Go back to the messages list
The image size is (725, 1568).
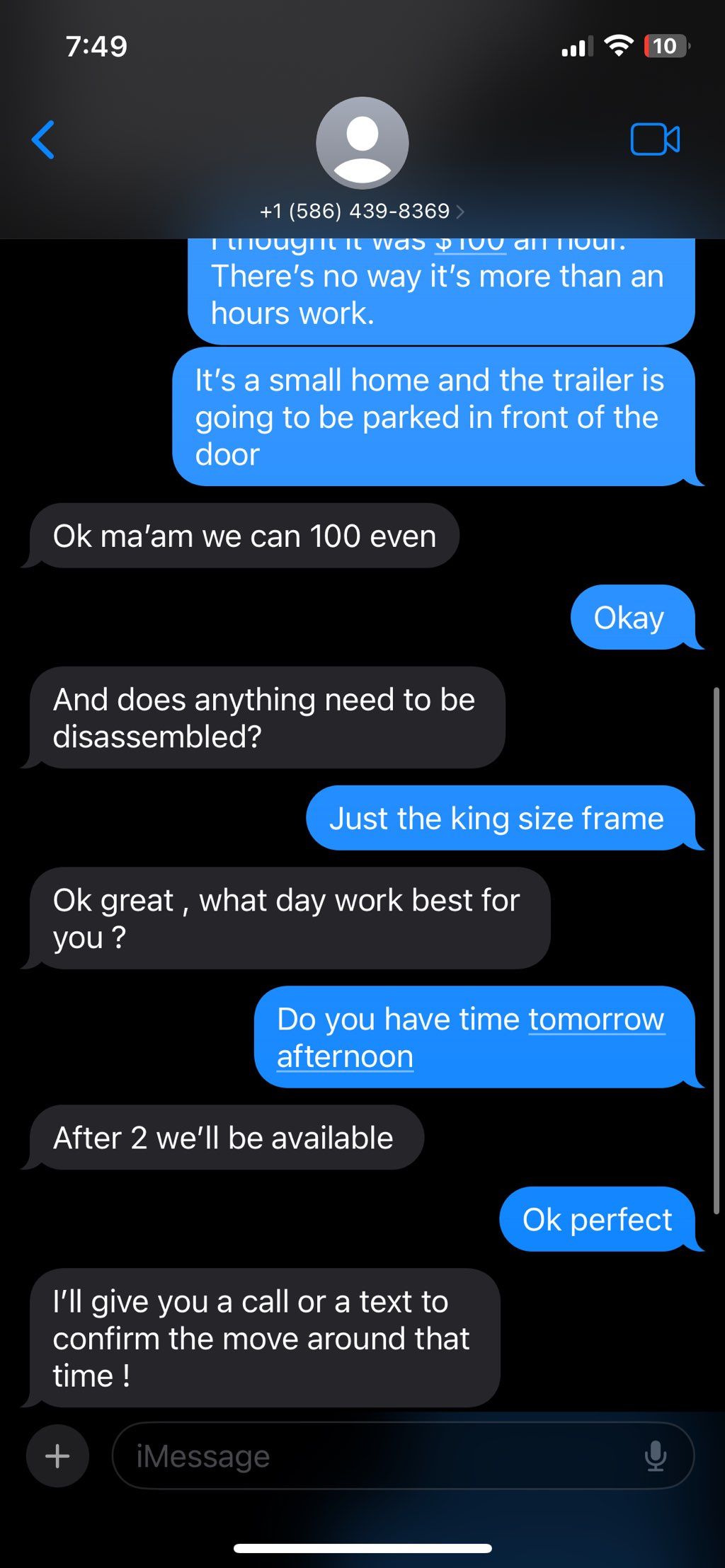click(44, 139)
